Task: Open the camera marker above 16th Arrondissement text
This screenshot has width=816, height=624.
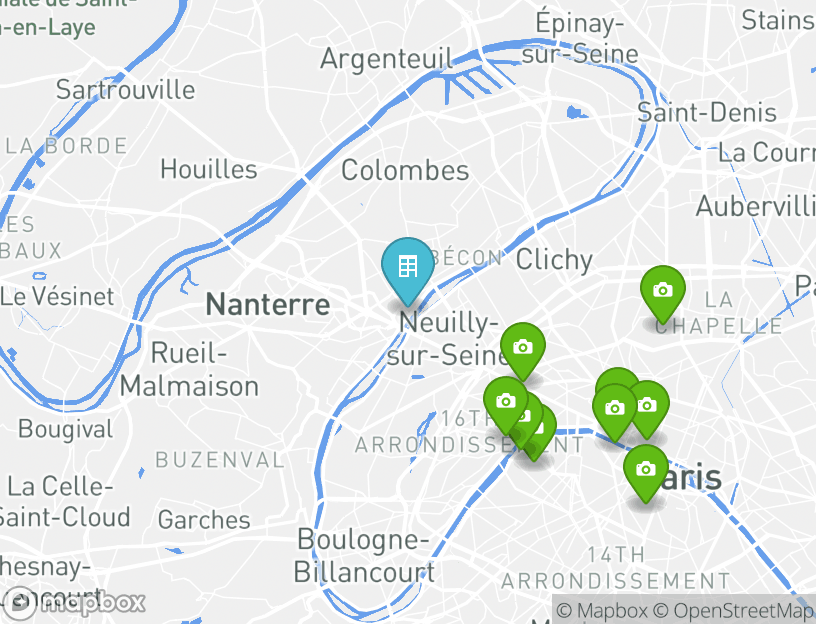Action: [505, 402]
